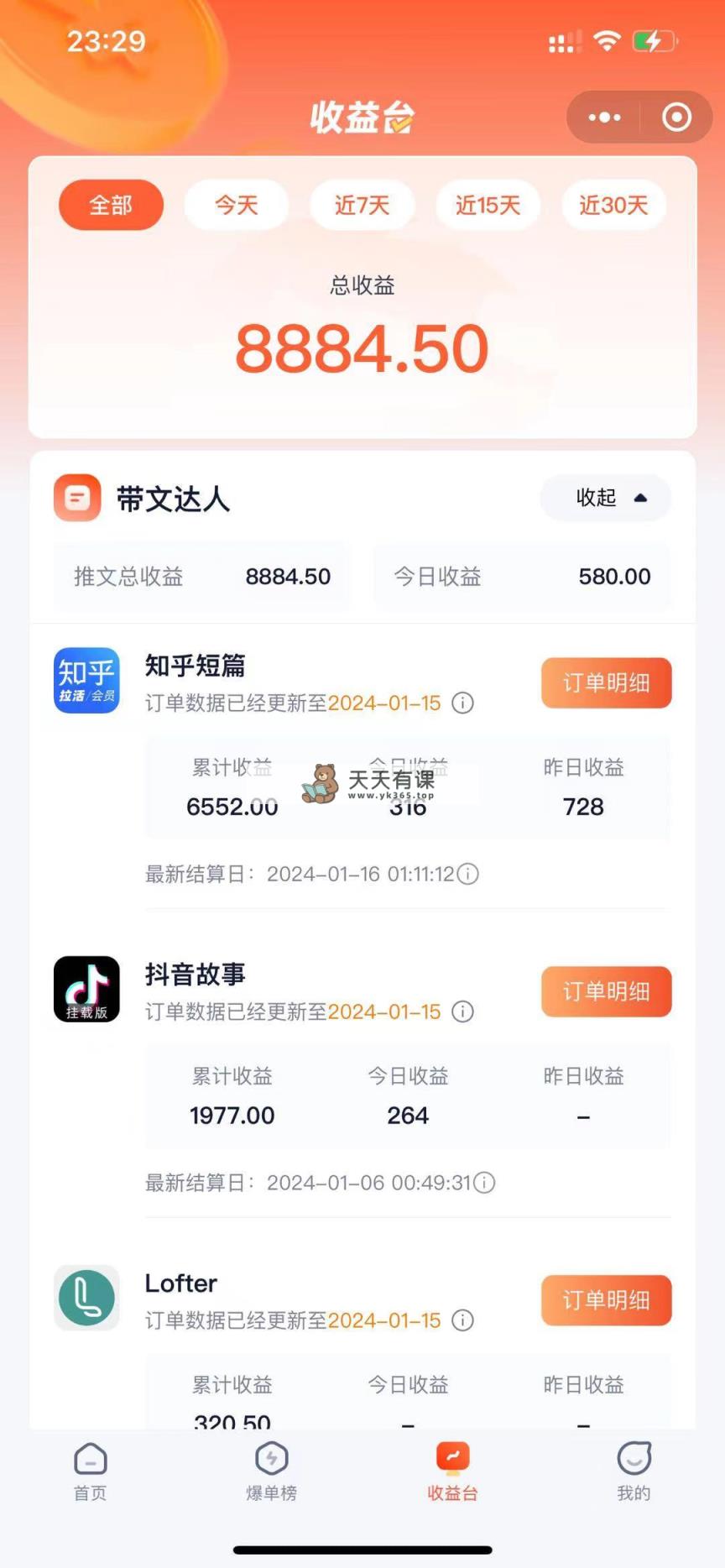
Task: Open the mini program more options menu
Action: click(x=604, y=118)
